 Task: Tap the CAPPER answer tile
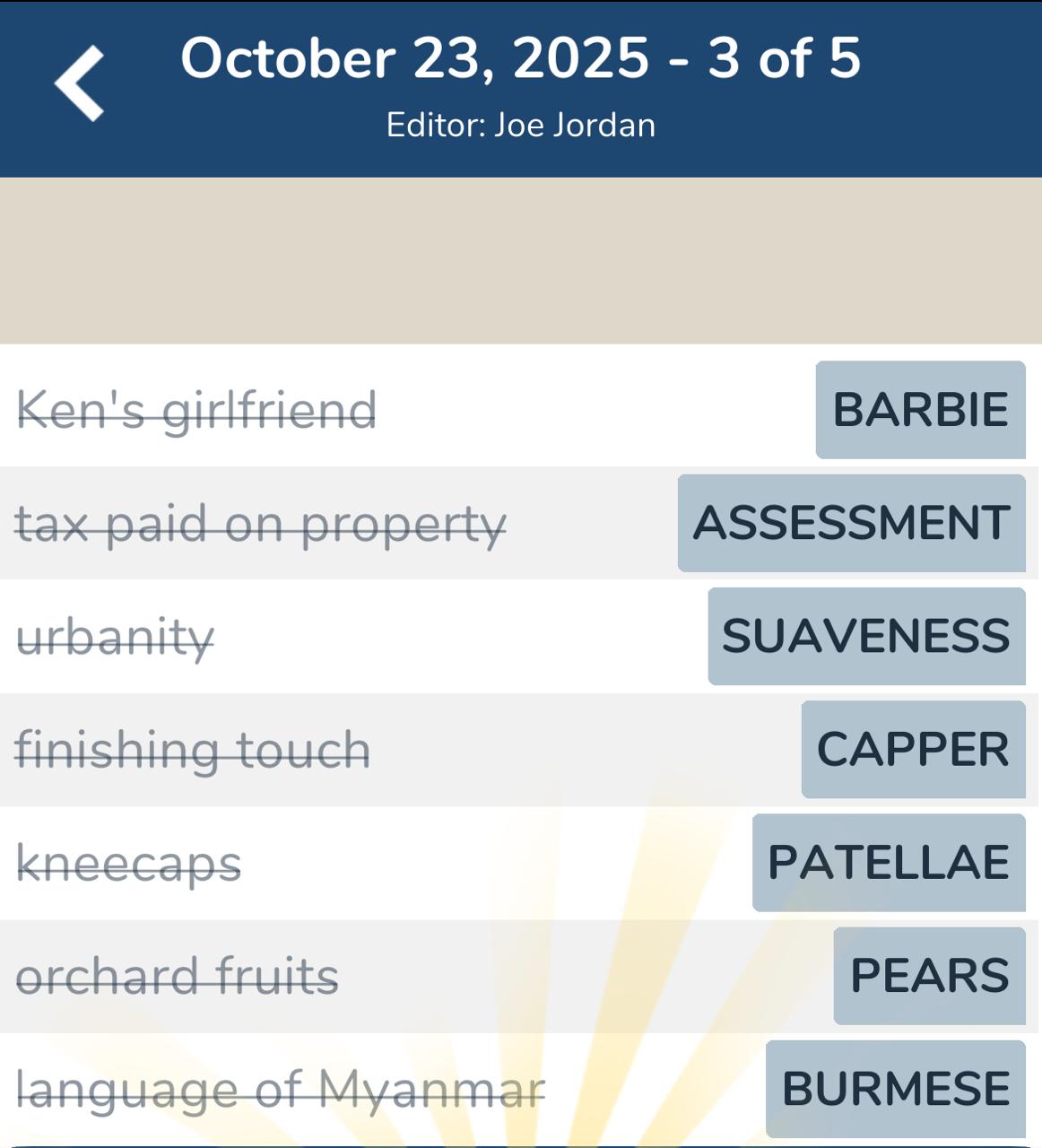click(x=913, y=749)
